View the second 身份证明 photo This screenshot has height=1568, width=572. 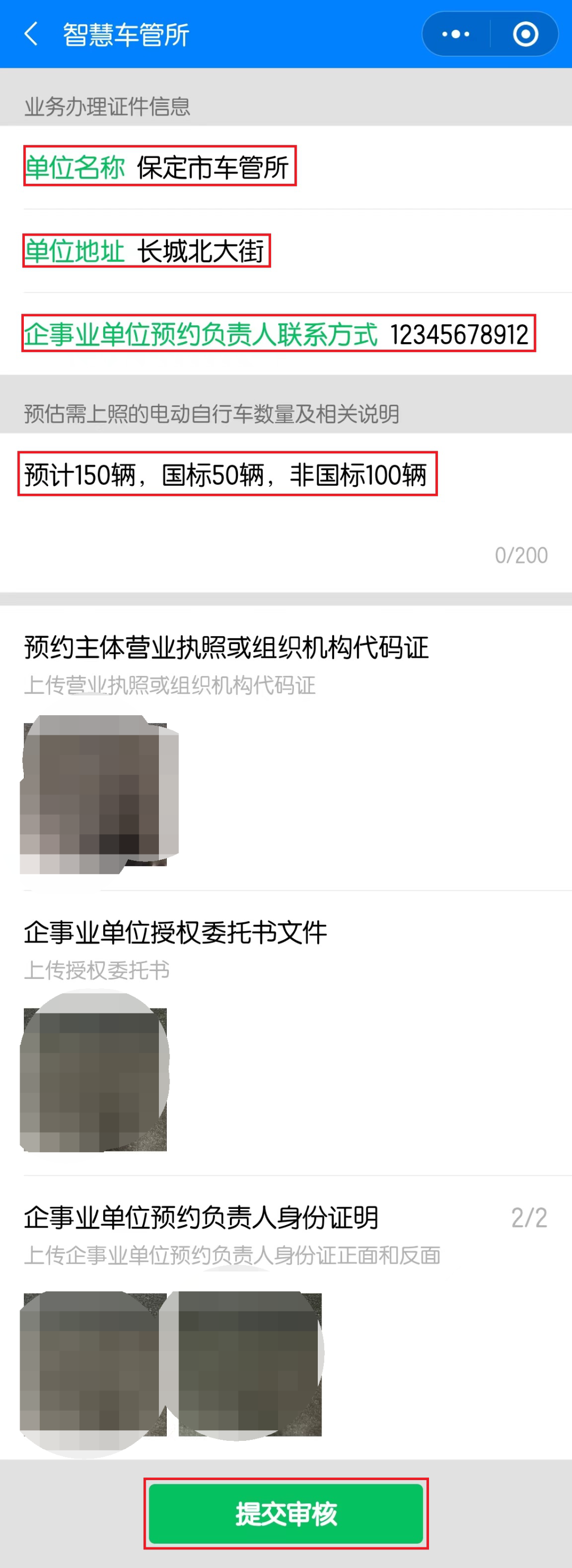249,1364
